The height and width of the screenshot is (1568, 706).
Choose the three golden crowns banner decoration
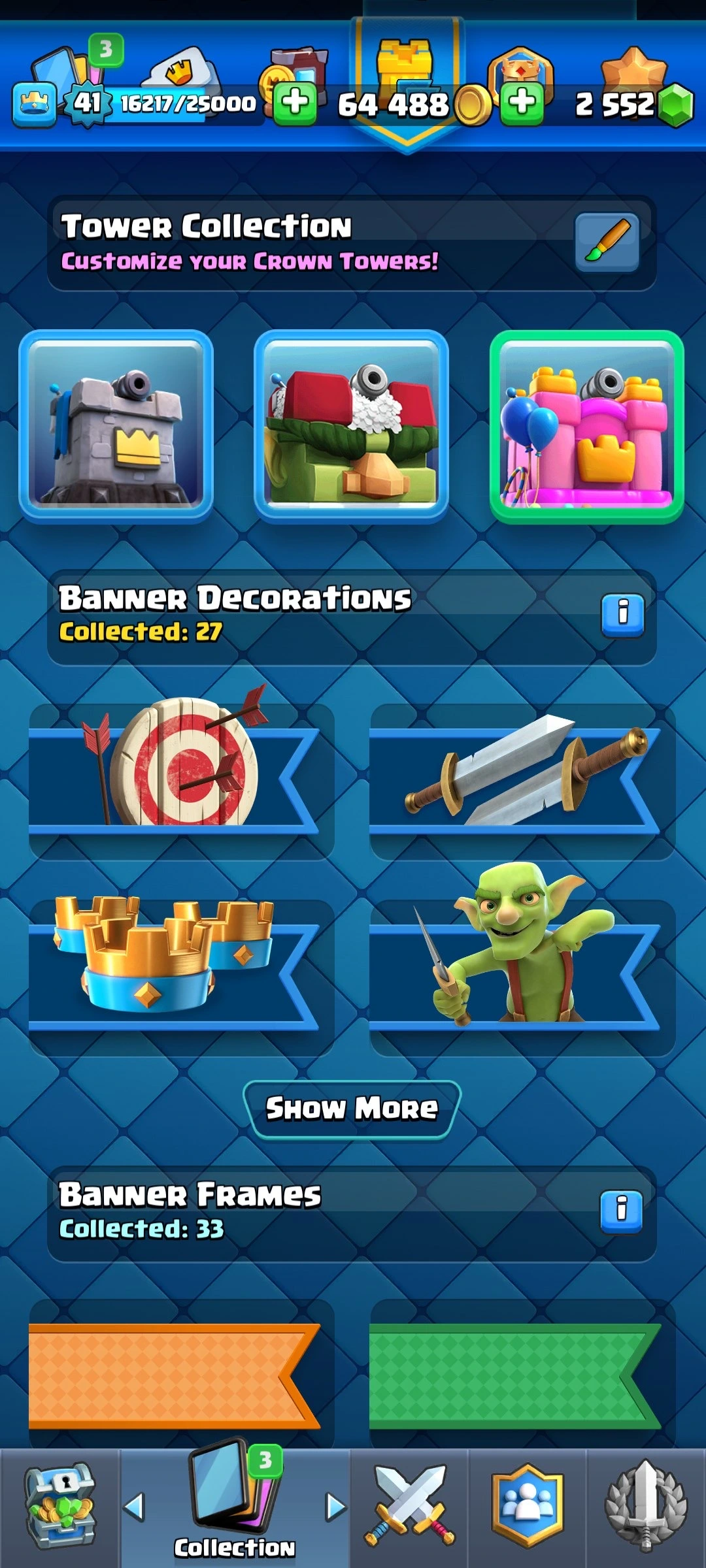[x=181, y=975]
